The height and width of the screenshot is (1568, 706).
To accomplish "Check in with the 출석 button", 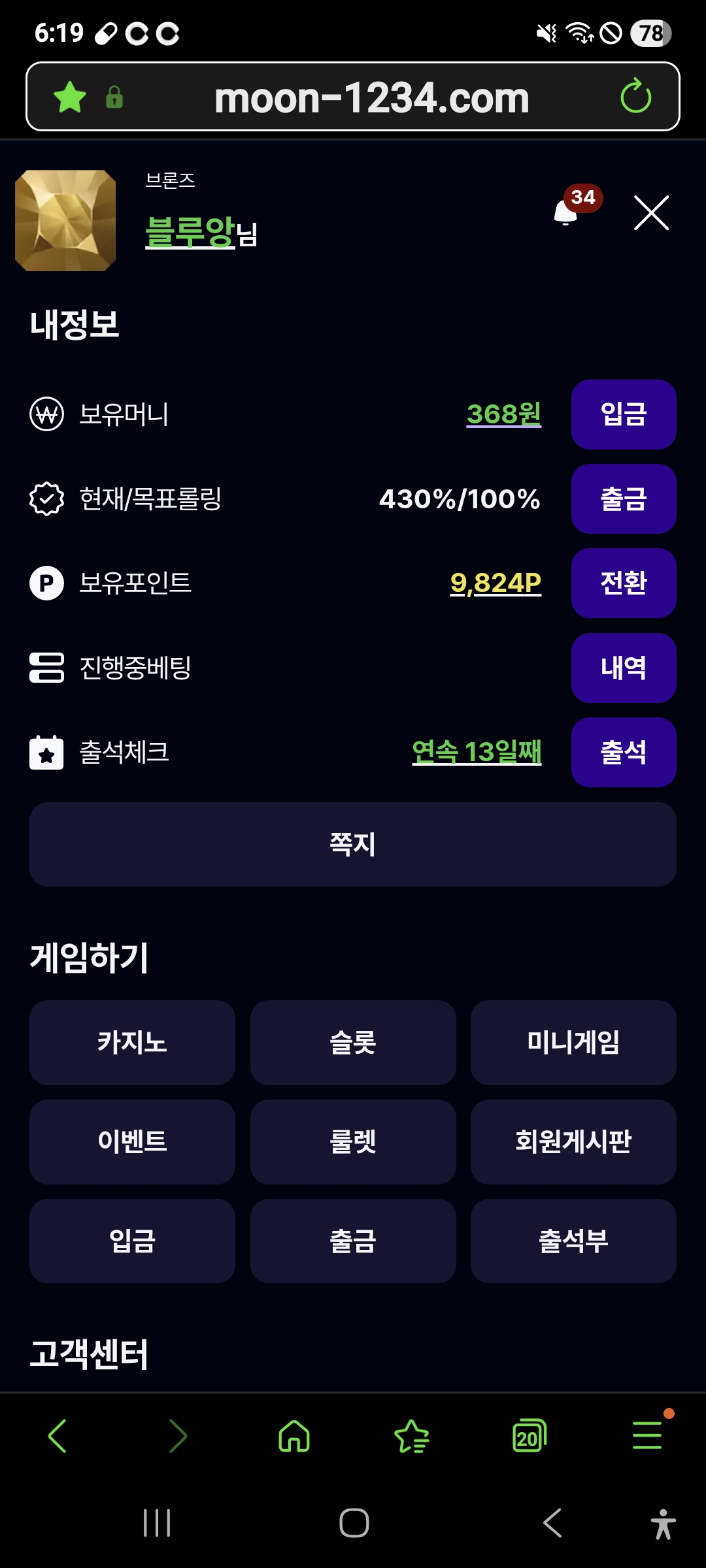I will point(623,752).
